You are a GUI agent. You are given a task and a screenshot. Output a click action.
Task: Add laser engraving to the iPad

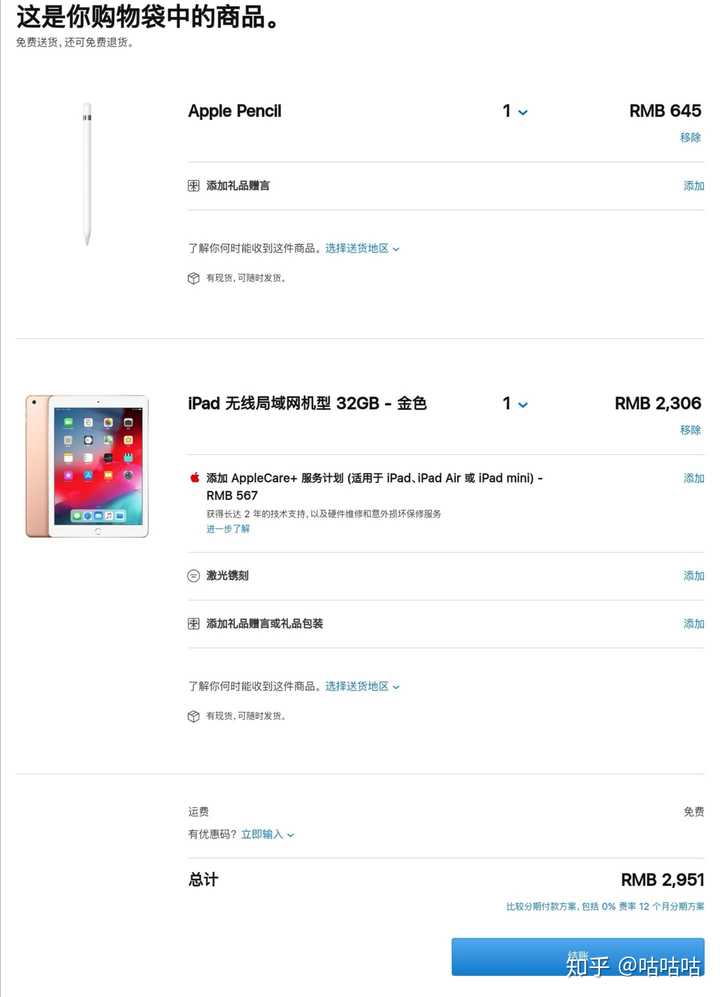coord(693,576)
